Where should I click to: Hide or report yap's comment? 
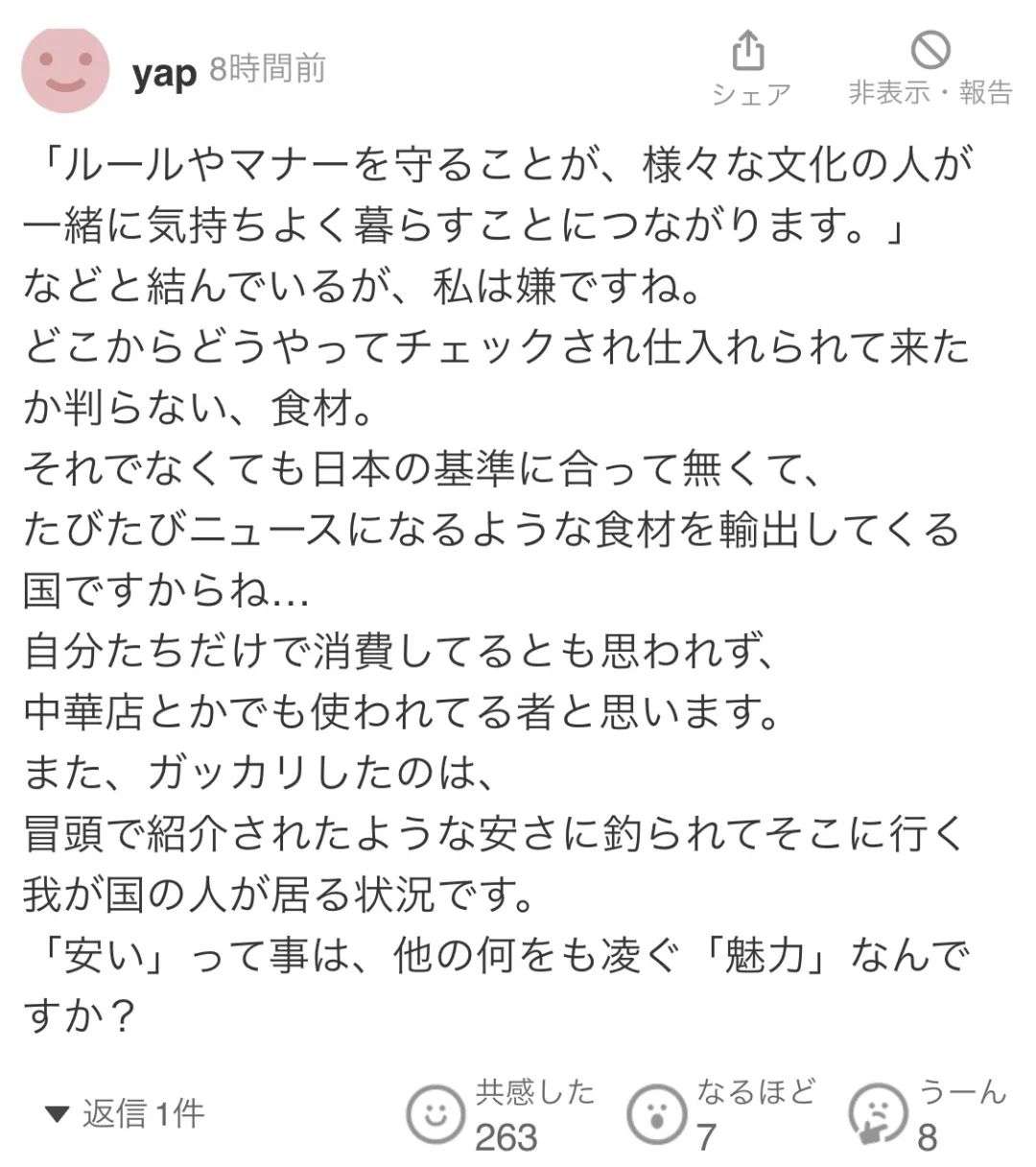point(930,67)
